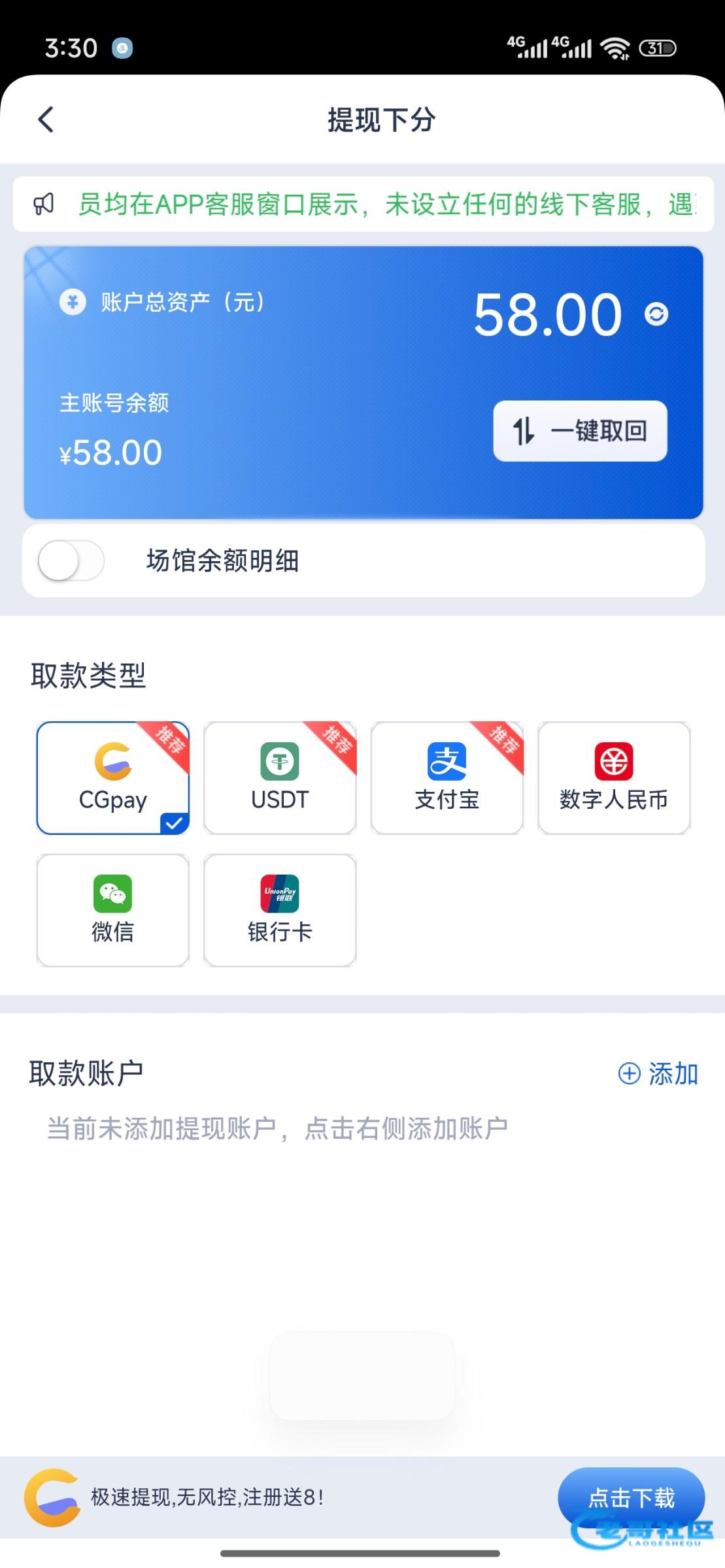
Task: Choose 微信 for withdrawal
Action: [x=113, y=910]
